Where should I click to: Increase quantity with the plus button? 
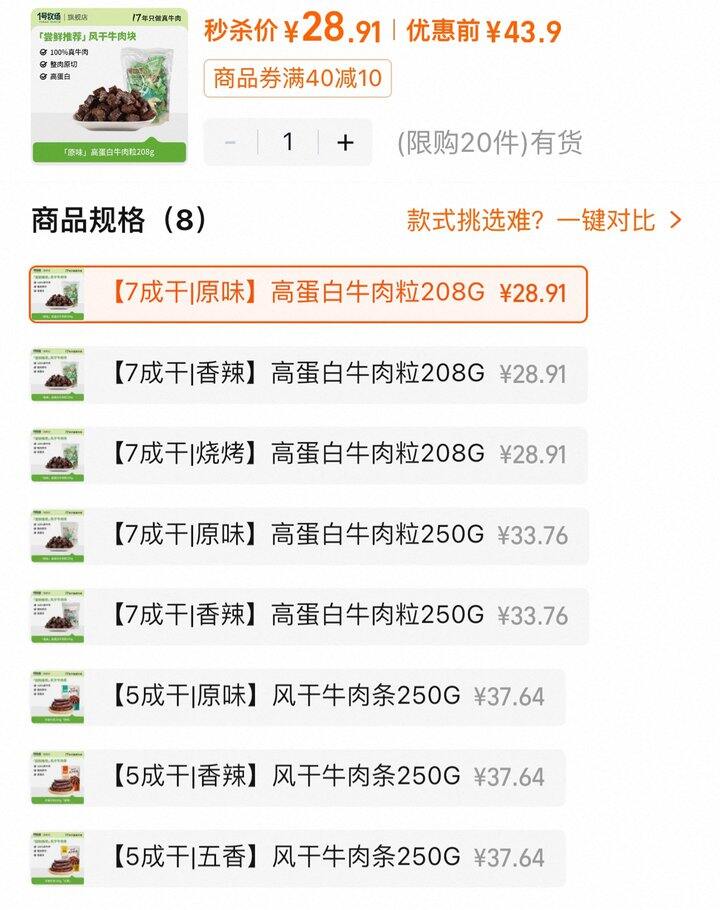coord(345,142)
